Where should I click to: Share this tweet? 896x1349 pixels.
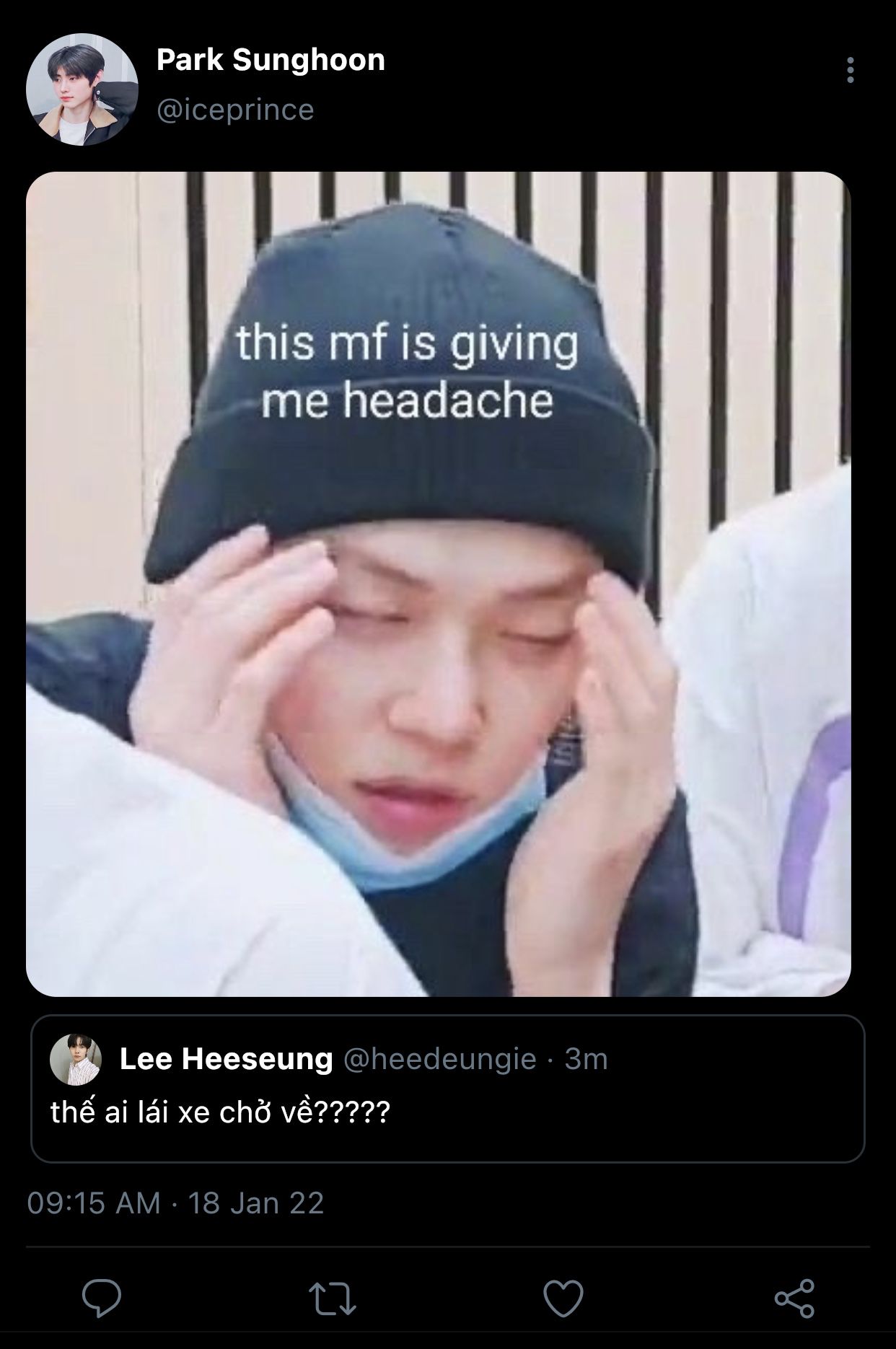794,1298
